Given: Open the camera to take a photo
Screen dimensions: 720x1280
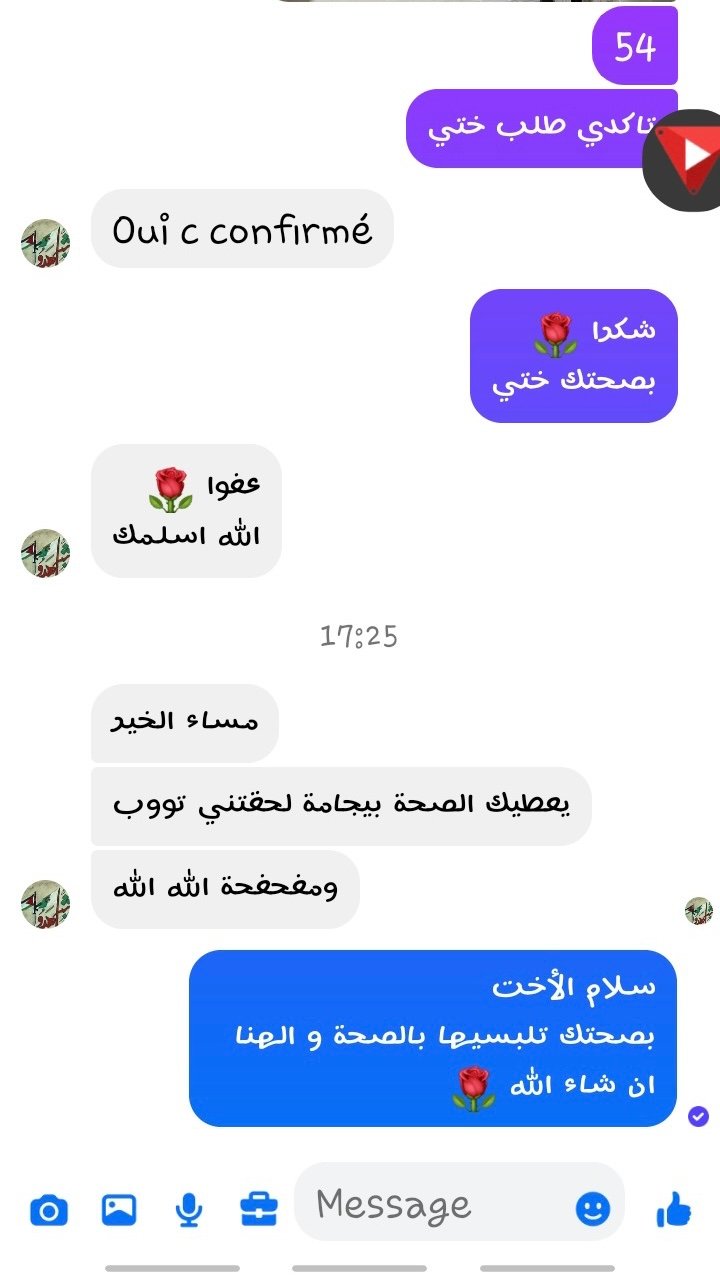Looking at the screenshot, I should click(x=48, y=1211).
